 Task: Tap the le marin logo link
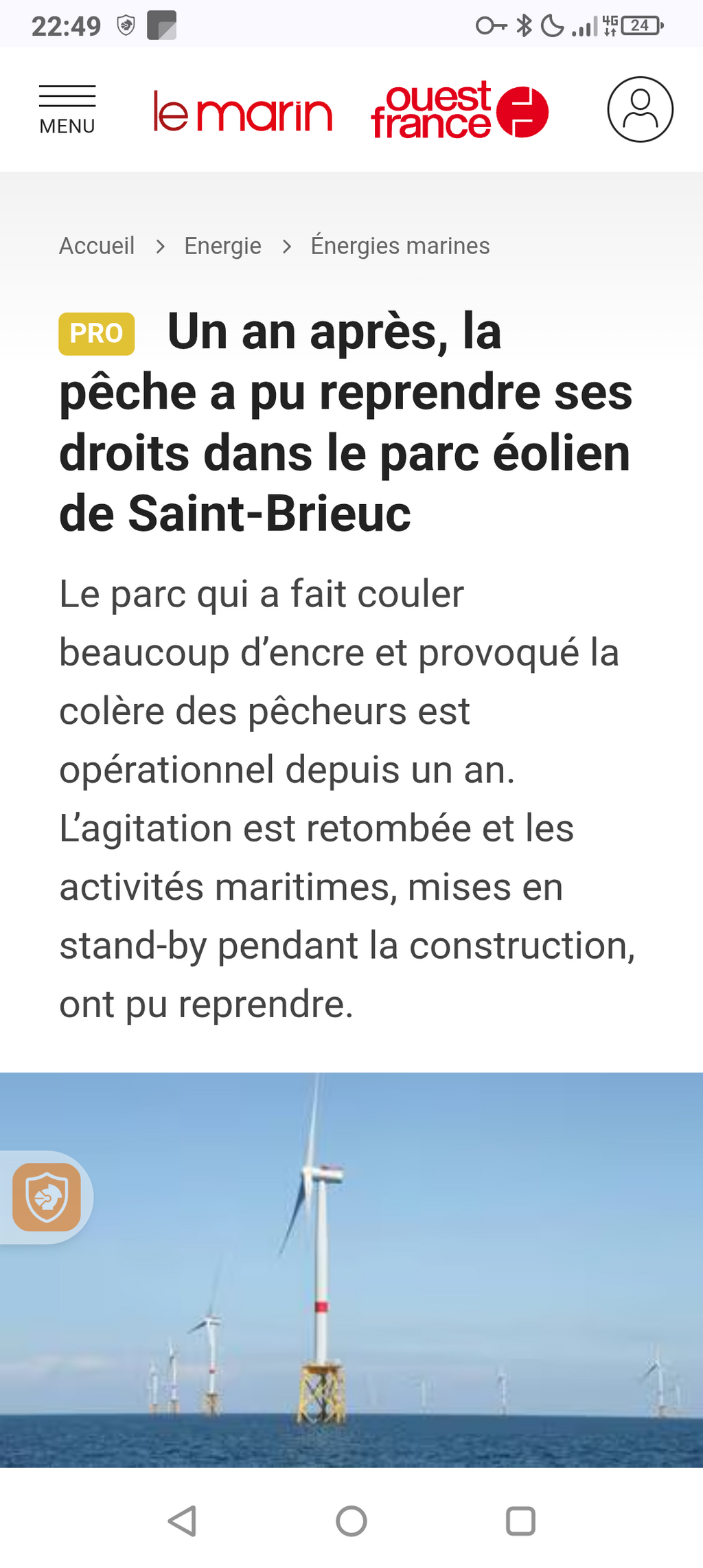click(243, 111)
